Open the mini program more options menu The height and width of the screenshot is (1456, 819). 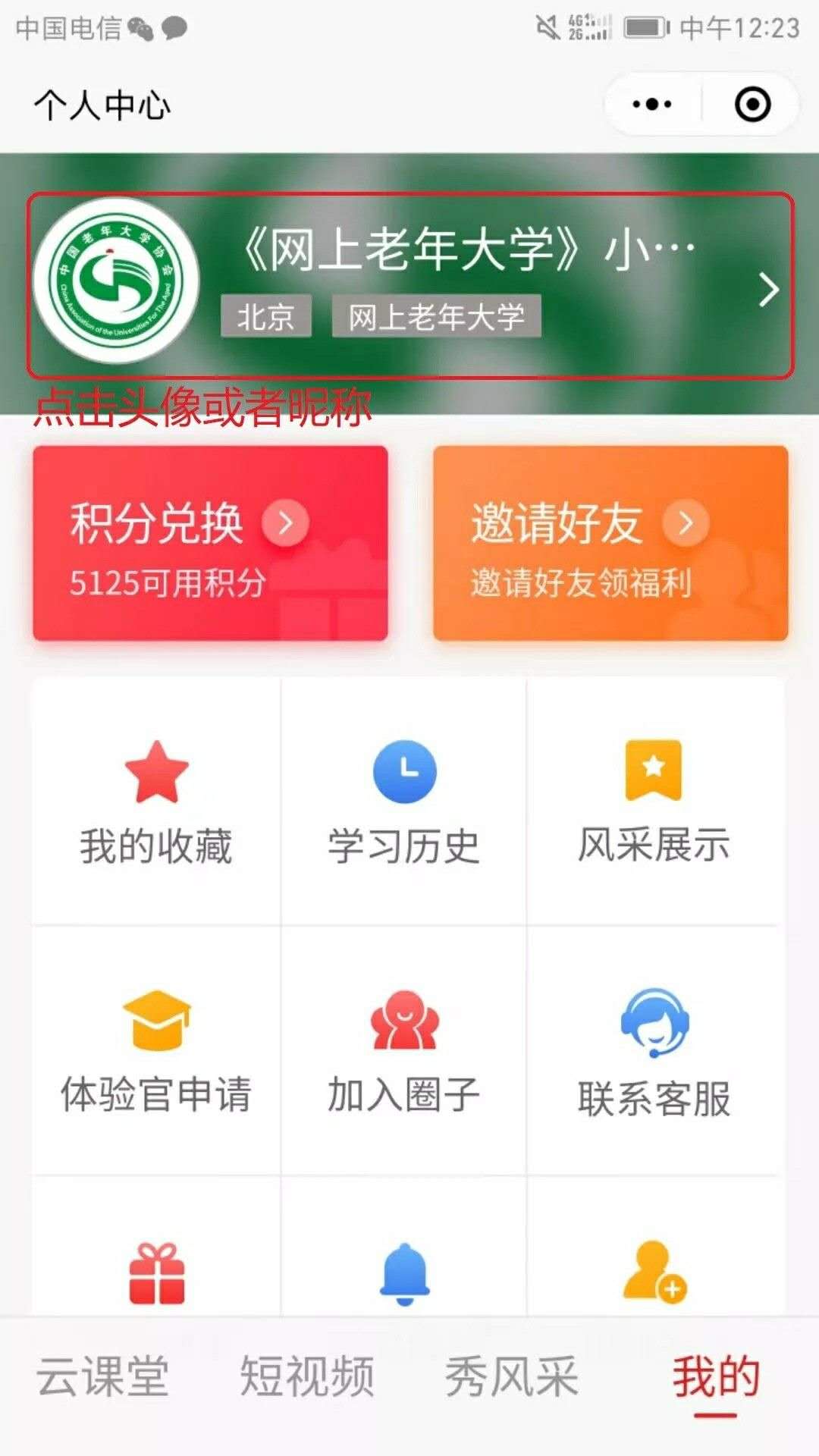point(652,104)
